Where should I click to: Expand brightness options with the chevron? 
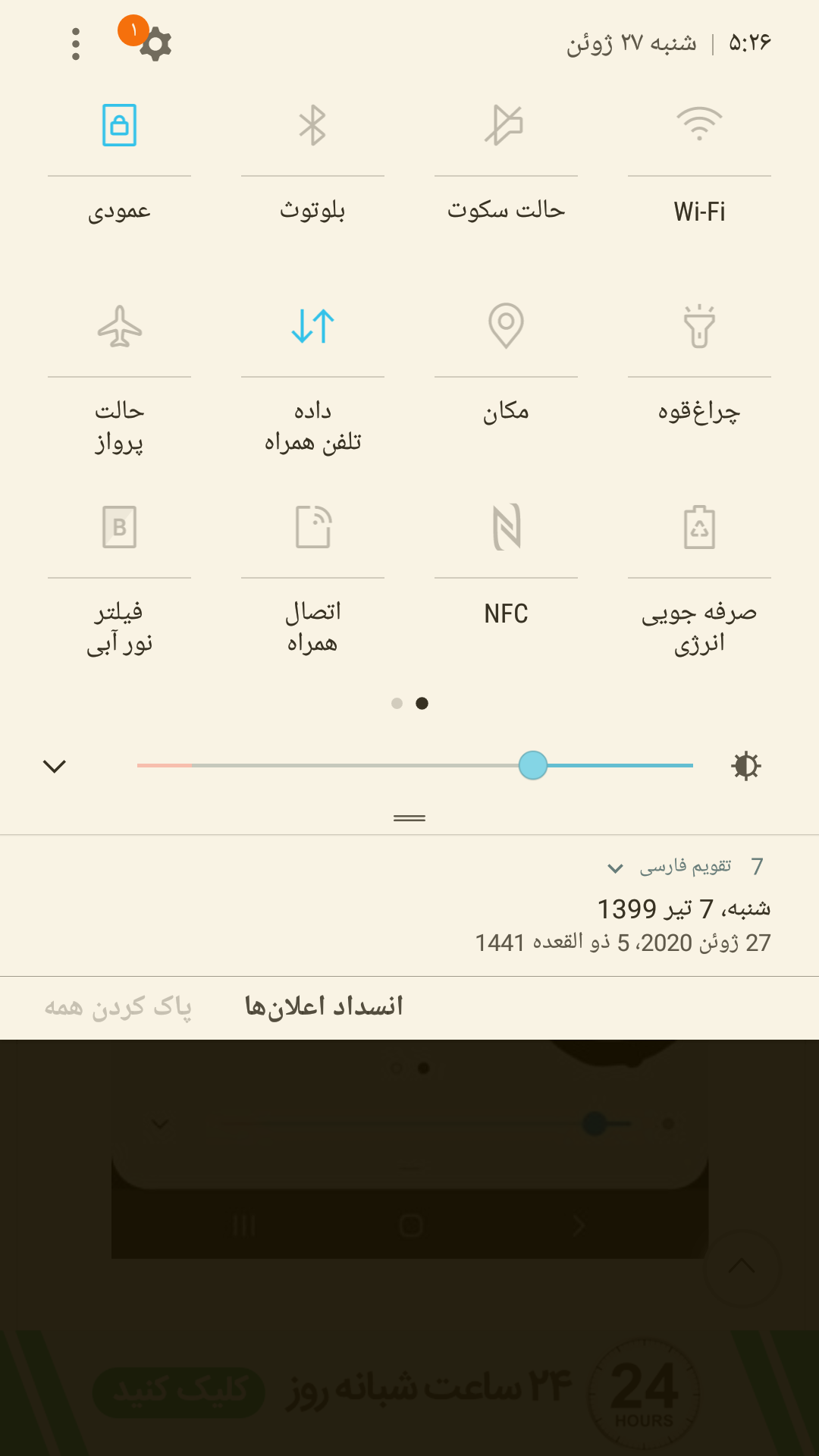click(x=55, y=766)
